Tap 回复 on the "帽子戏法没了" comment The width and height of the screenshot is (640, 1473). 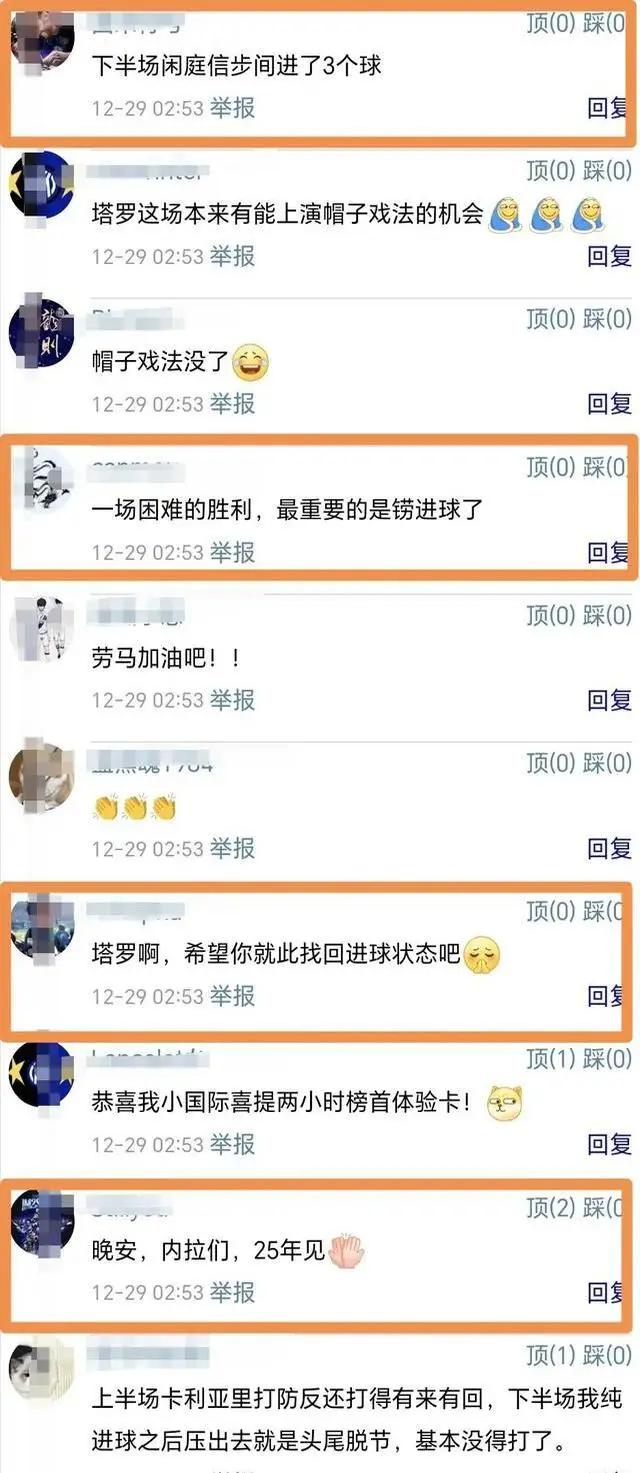pyautogui.click(x=609, y=404)
